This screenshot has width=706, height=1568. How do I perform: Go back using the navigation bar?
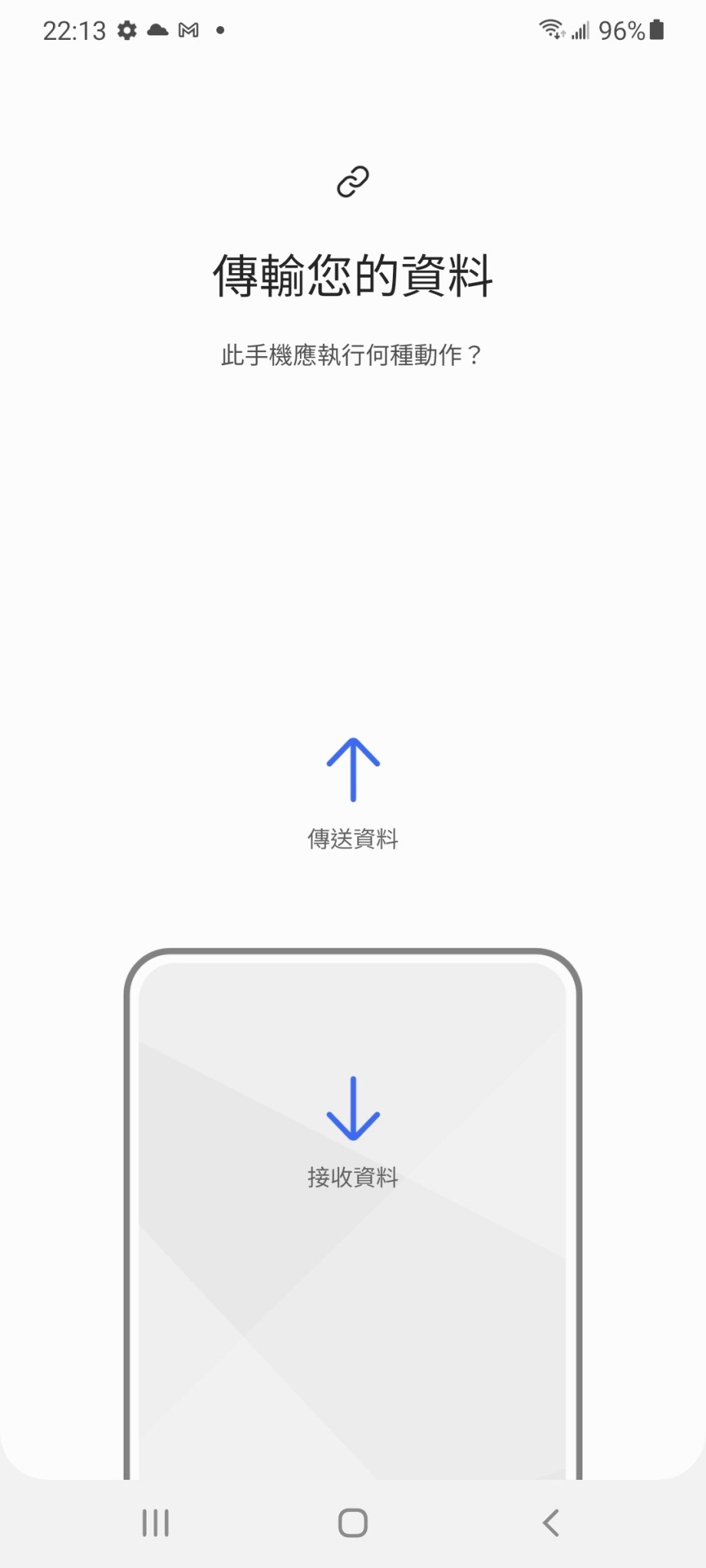point(550,1523)
